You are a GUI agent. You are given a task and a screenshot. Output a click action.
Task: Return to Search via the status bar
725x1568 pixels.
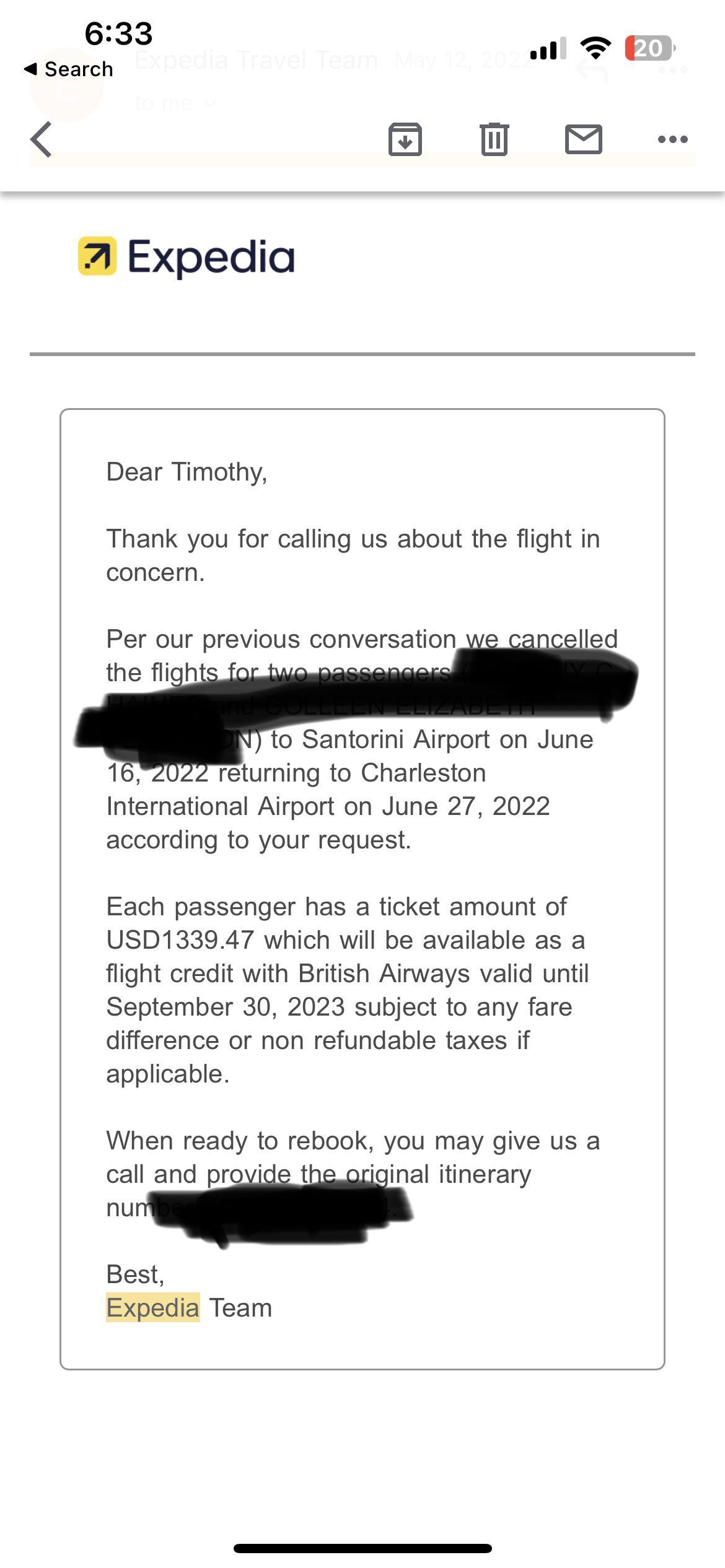click(69, 69)
